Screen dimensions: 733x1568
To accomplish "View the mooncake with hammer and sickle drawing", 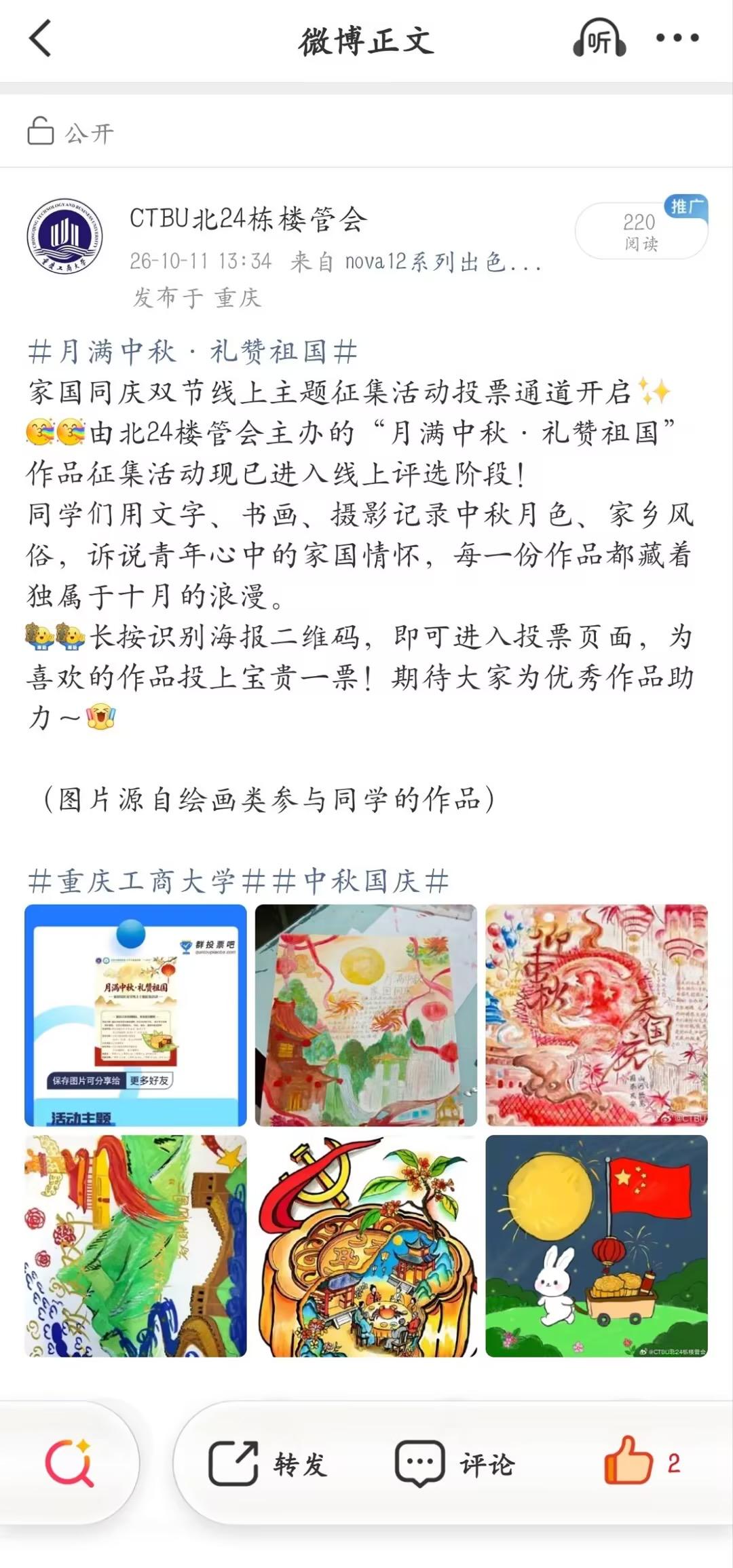I will click(x=366, y=1246).
